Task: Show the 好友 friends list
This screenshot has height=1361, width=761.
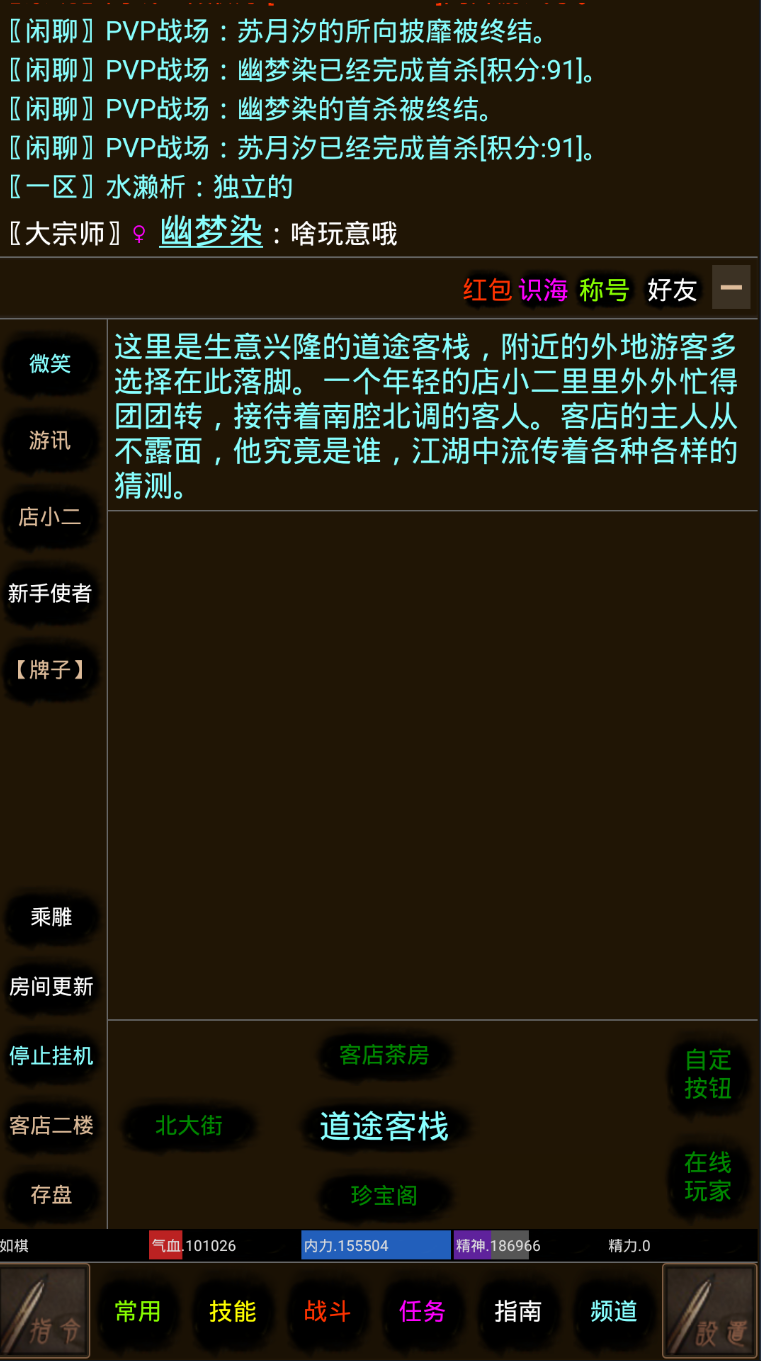Action: [x=672, y=290]
